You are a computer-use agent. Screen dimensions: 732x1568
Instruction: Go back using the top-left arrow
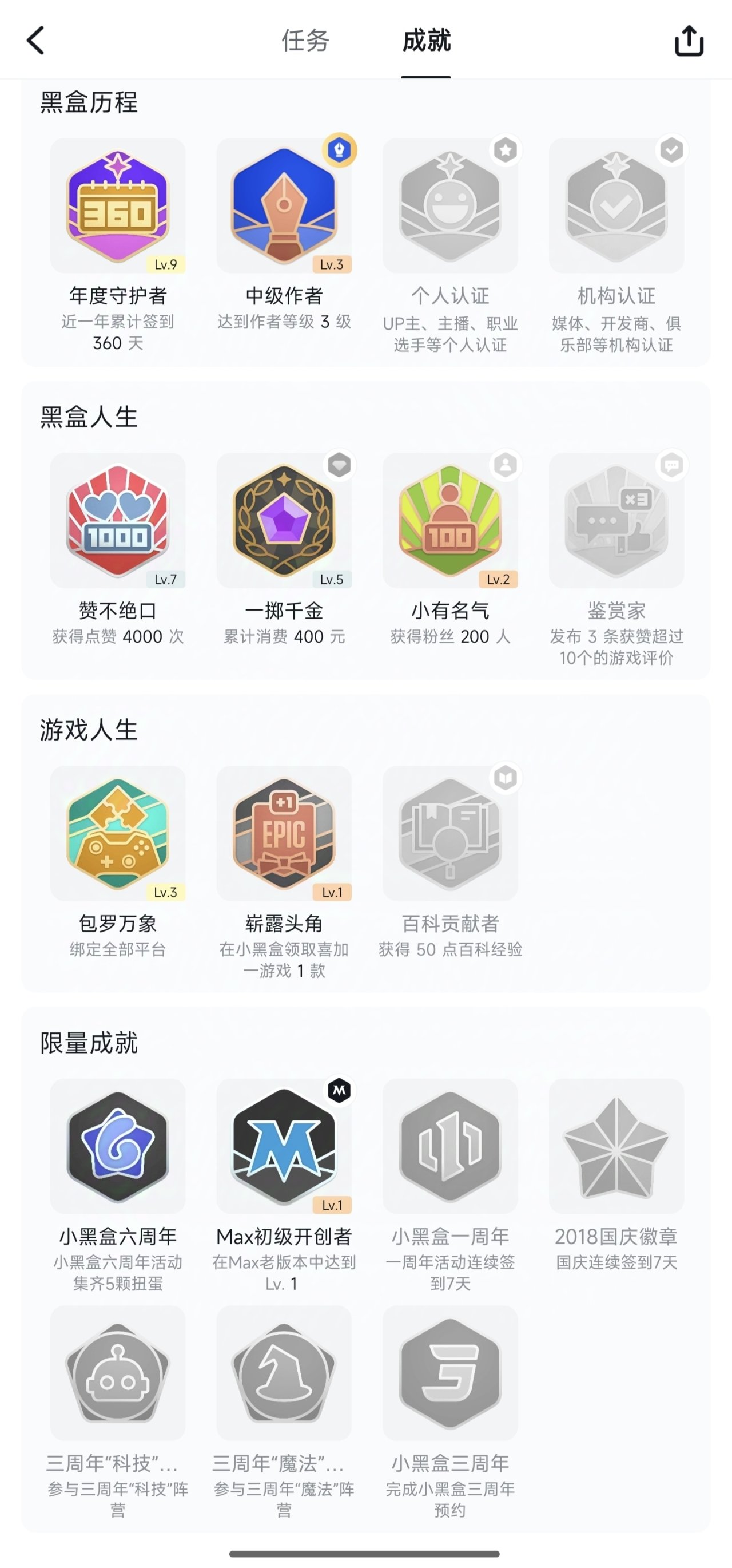[36, 41]
